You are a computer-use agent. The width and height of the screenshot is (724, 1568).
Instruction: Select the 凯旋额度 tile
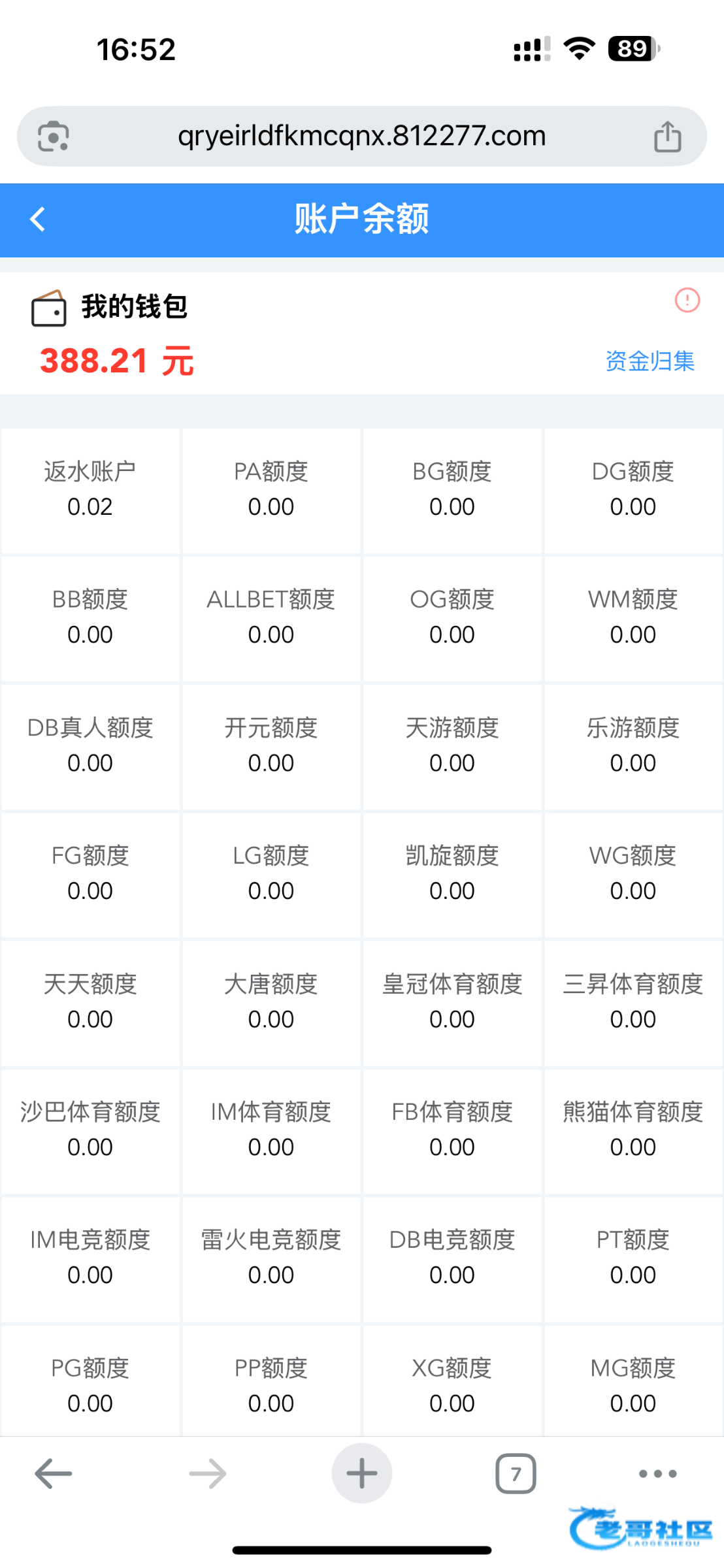[452, 874]
